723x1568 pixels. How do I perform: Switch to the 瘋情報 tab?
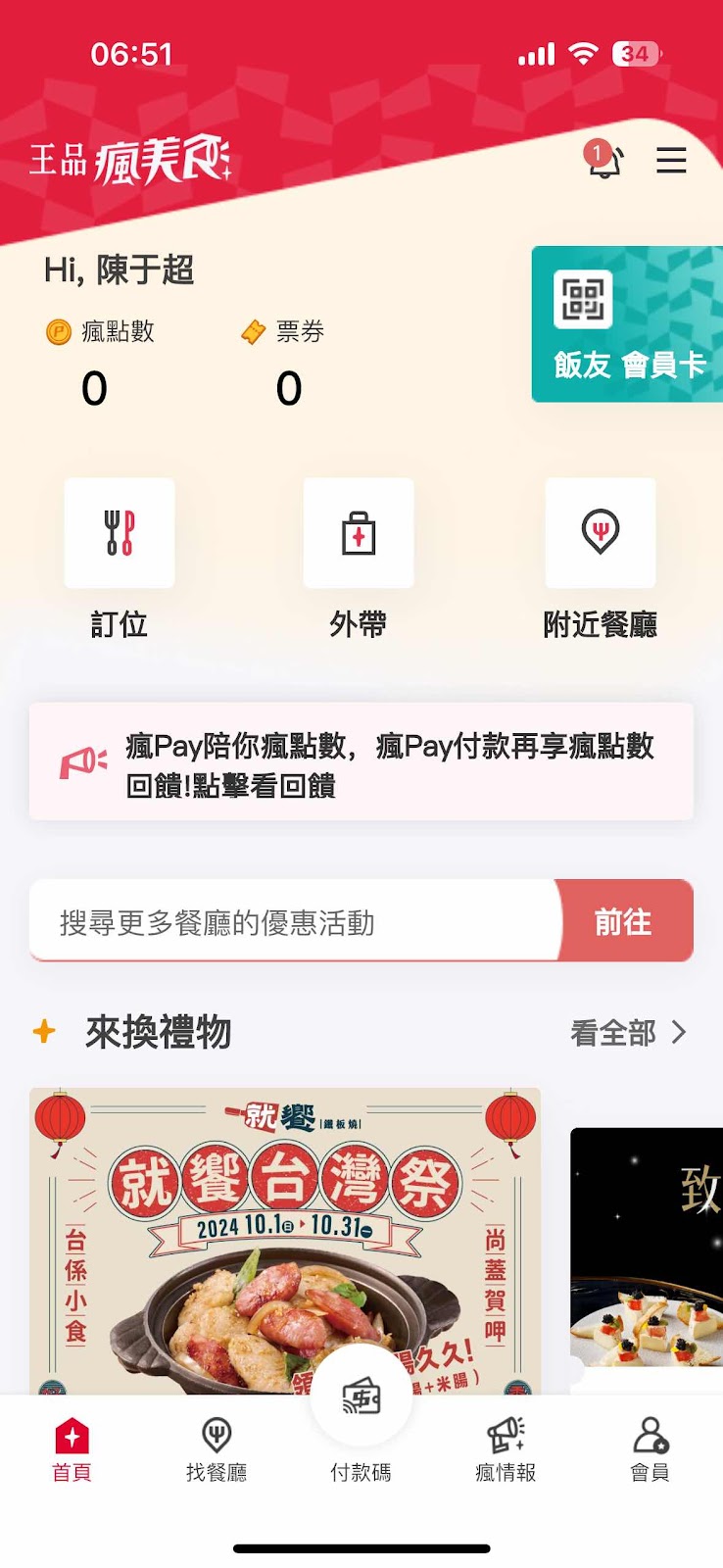[506, 1449]
